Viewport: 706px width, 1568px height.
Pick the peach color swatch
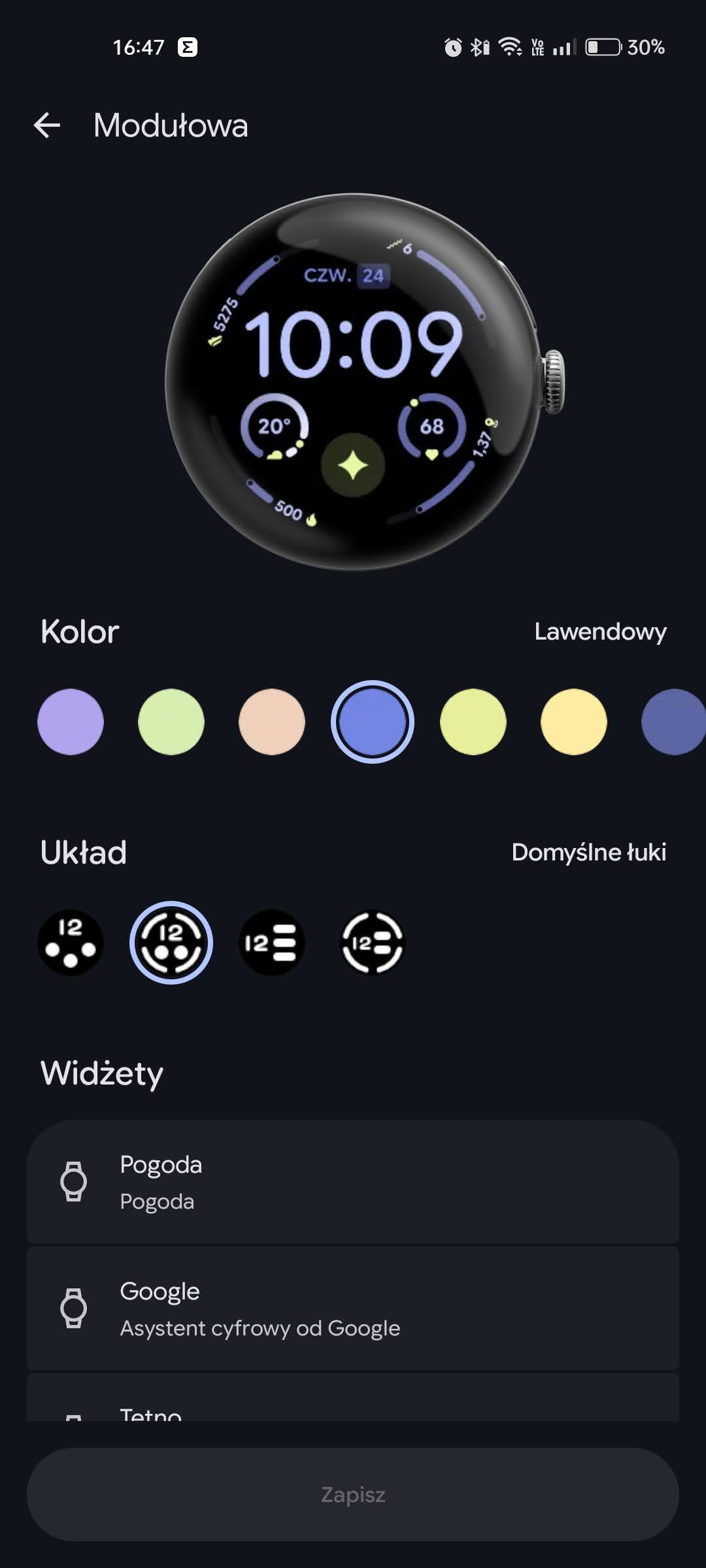(272, 722)
